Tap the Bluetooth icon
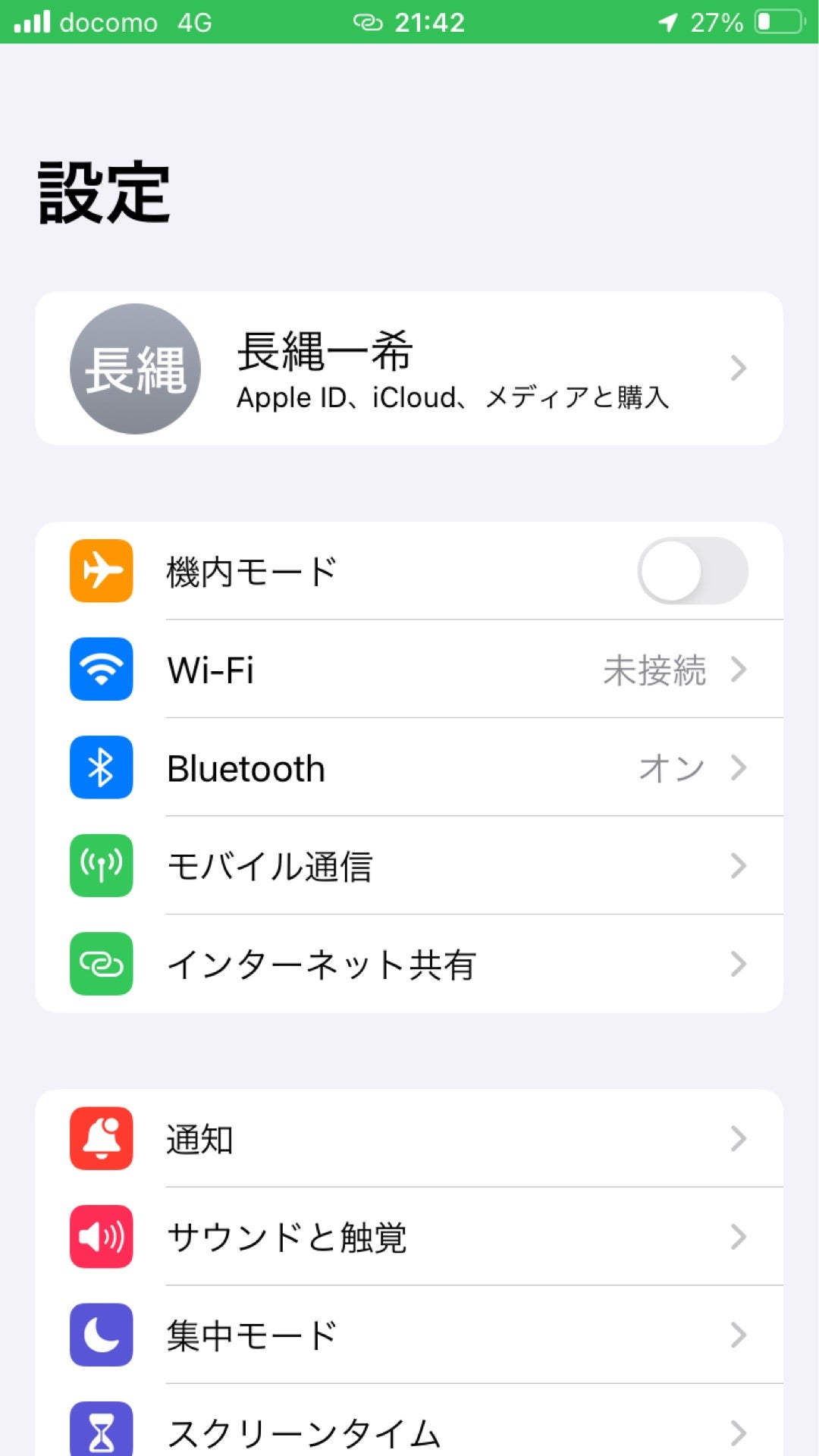Viewport: 819px width, 1456px height. click(101, 767)
